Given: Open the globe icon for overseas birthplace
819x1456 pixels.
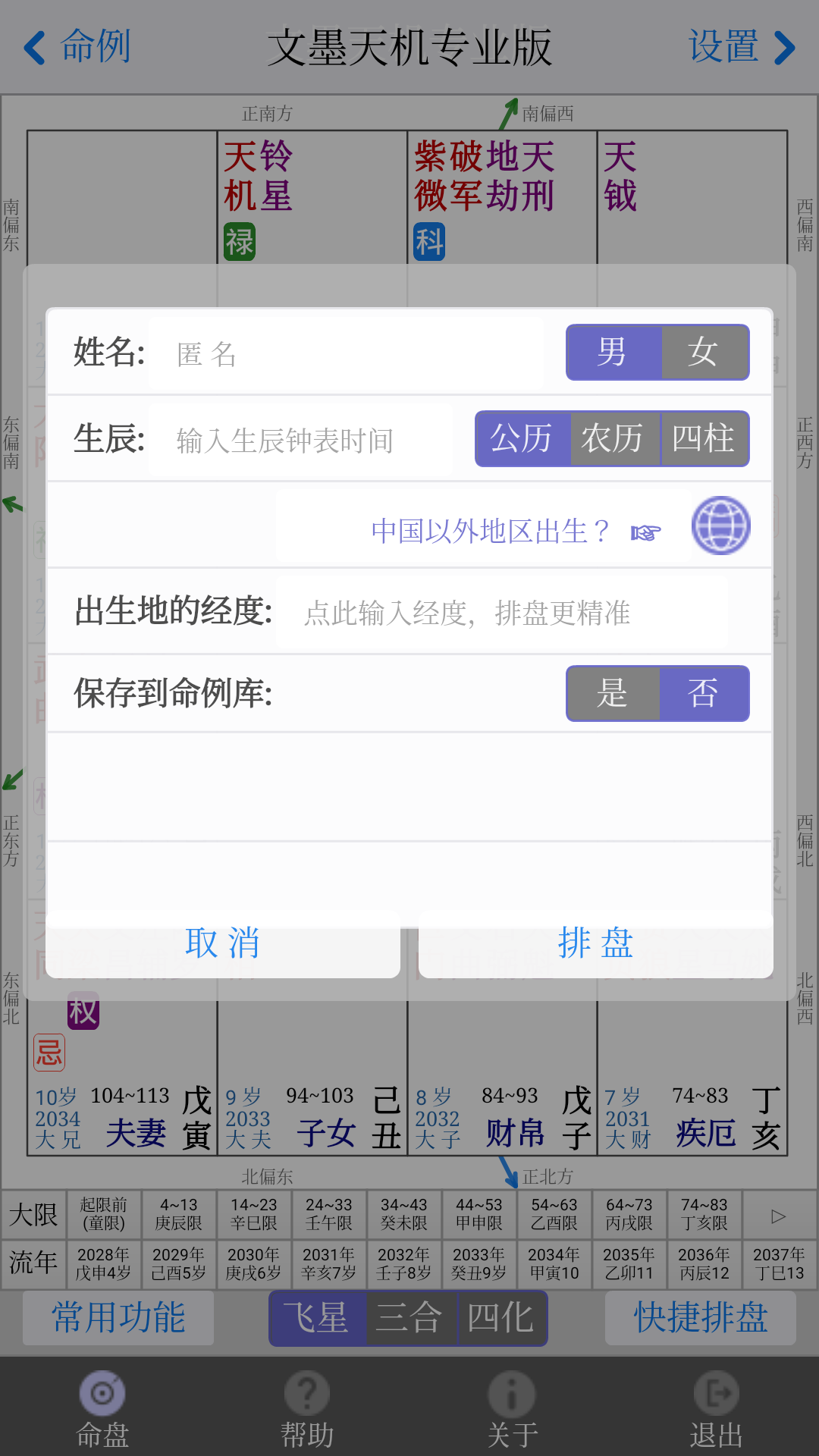Looking at the screenshot, I should tap(720, 526).
